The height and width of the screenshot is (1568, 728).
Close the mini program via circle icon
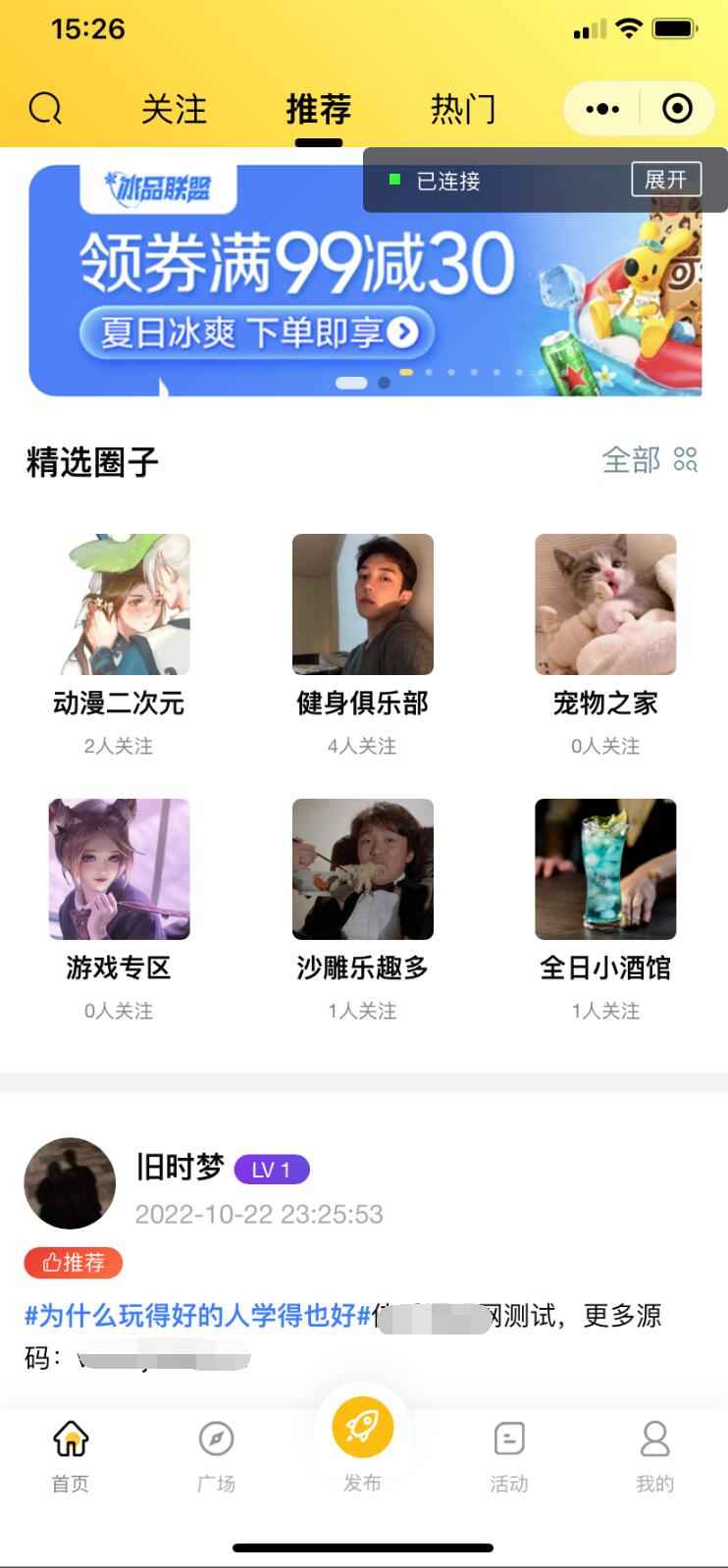tap(677, 108)
